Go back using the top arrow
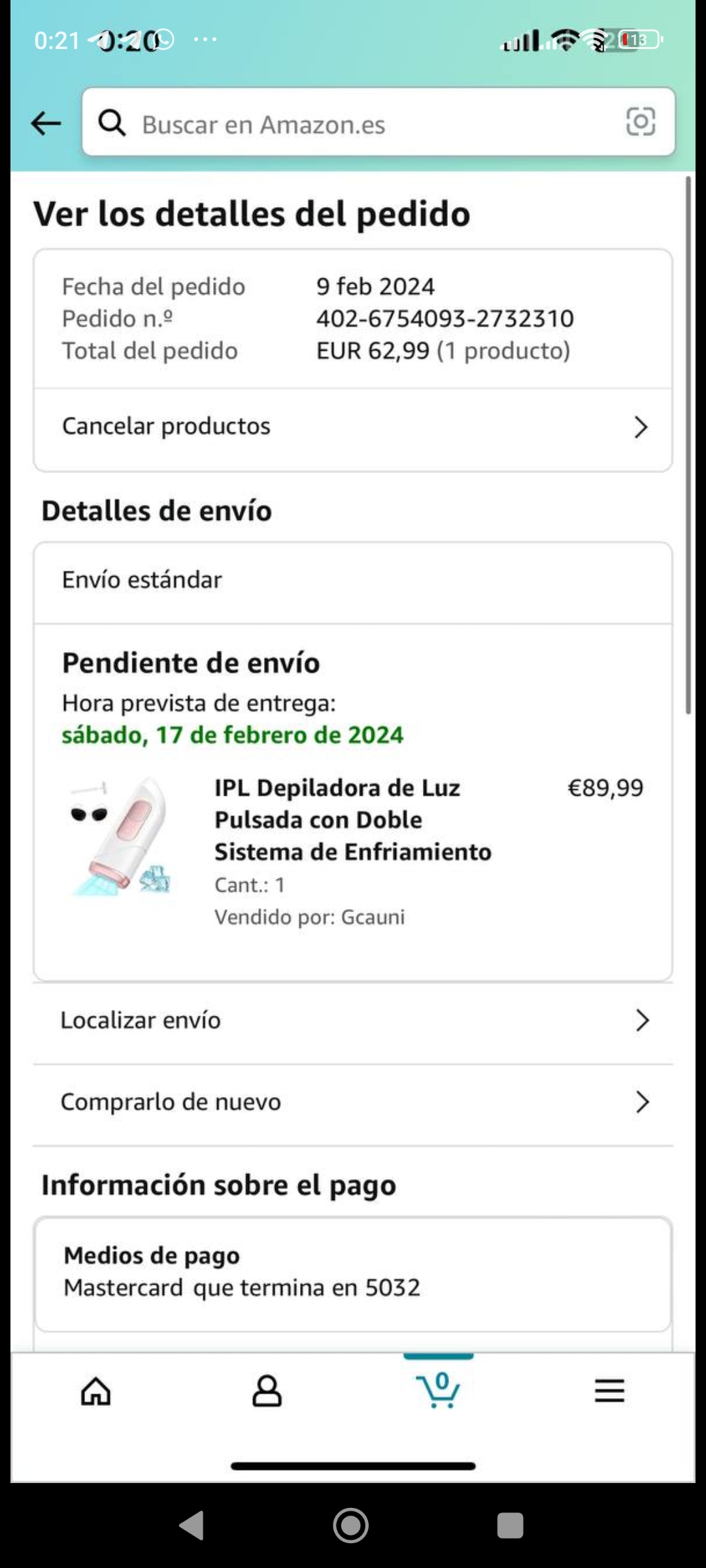706x1568 pixels. tap(46, 123)
